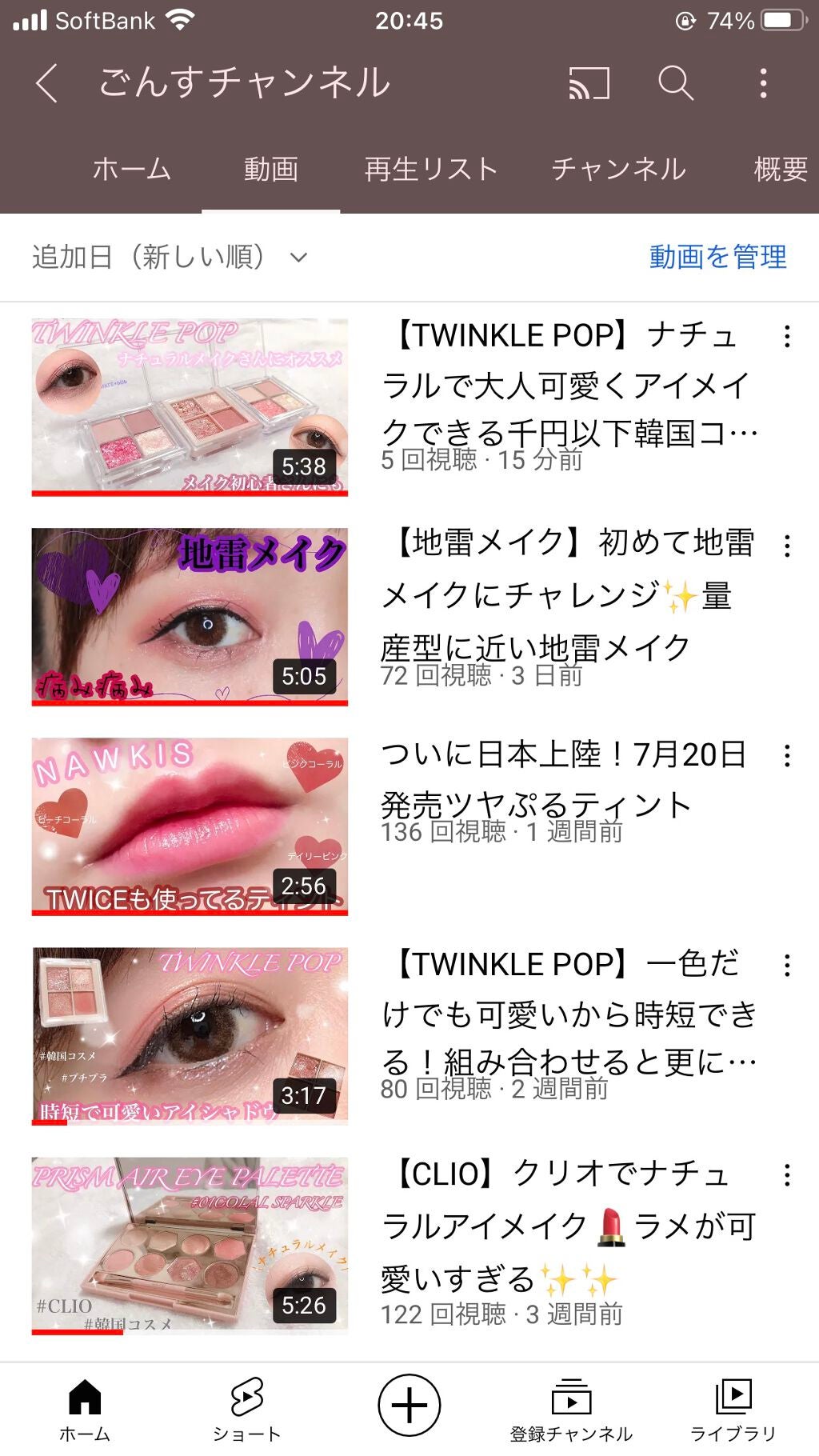
Task: Switch to the 再生リスト tab
Action: pyautogui.click(x=430, y=169)
